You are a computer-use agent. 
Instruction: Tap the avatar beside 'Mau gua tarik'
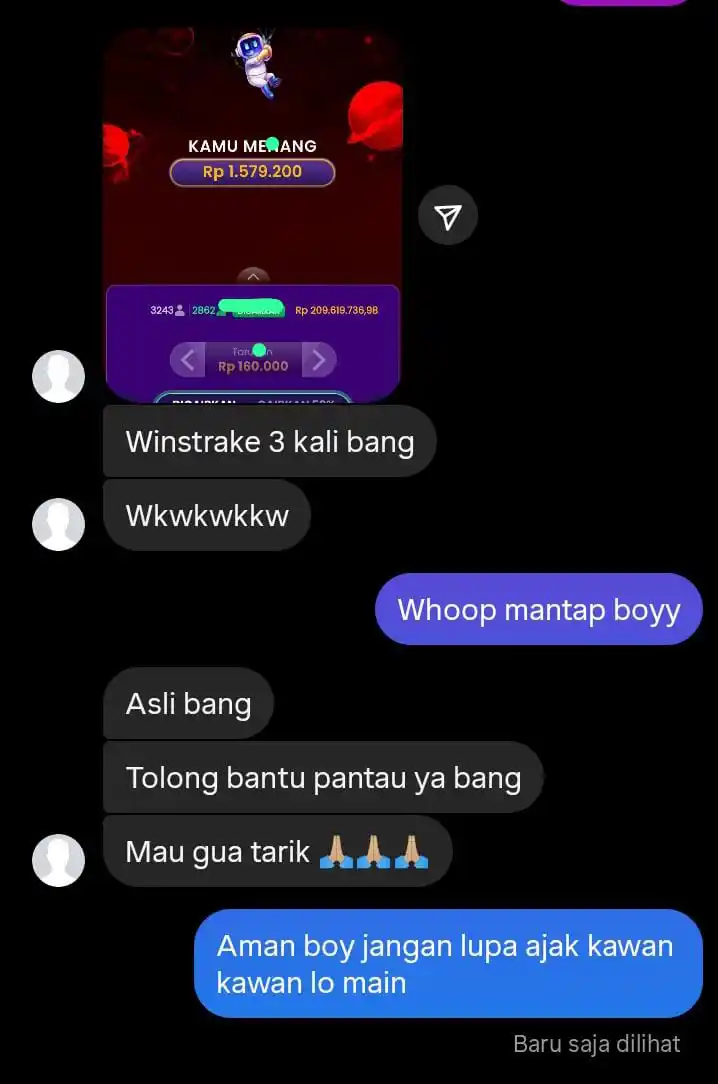[x=58, y=860]
